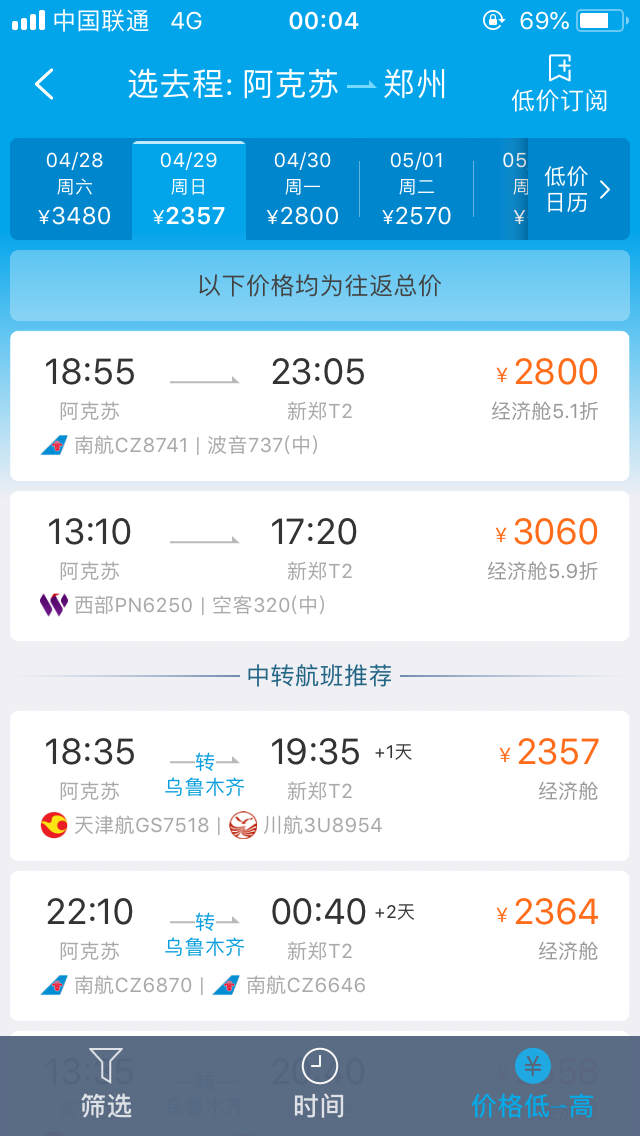Open transfer flight 南航CZ6870 at ¥2364
This screenshot has height=1136, width=640.
click(319, 946)
